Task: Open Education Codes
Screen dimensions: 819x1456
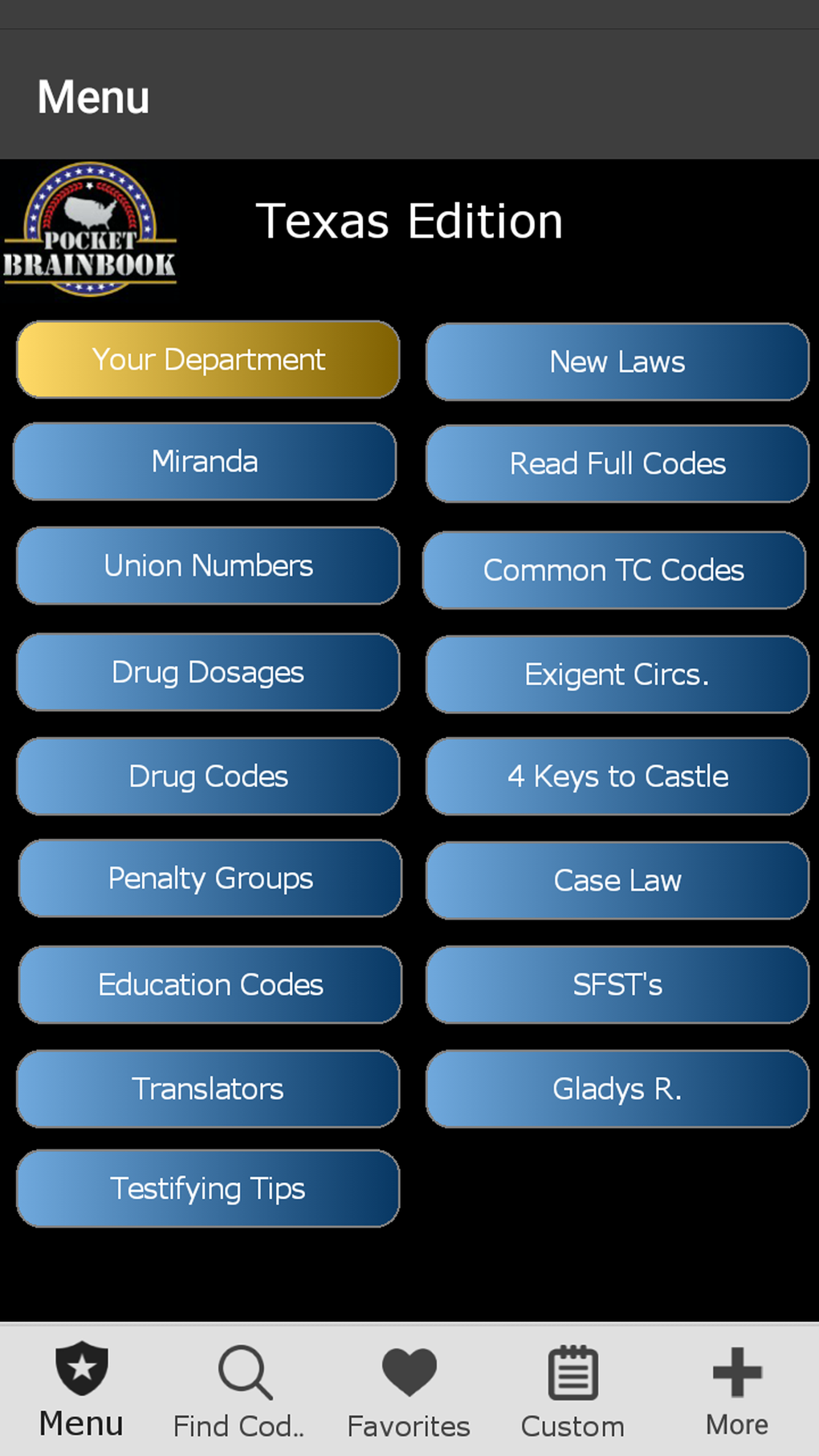Action: tap(210, 985)
